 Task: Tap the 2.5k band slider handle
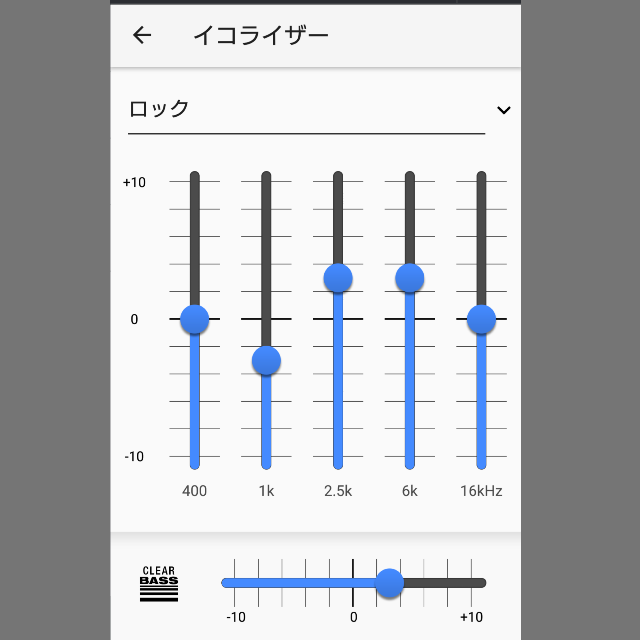point(338,278)
